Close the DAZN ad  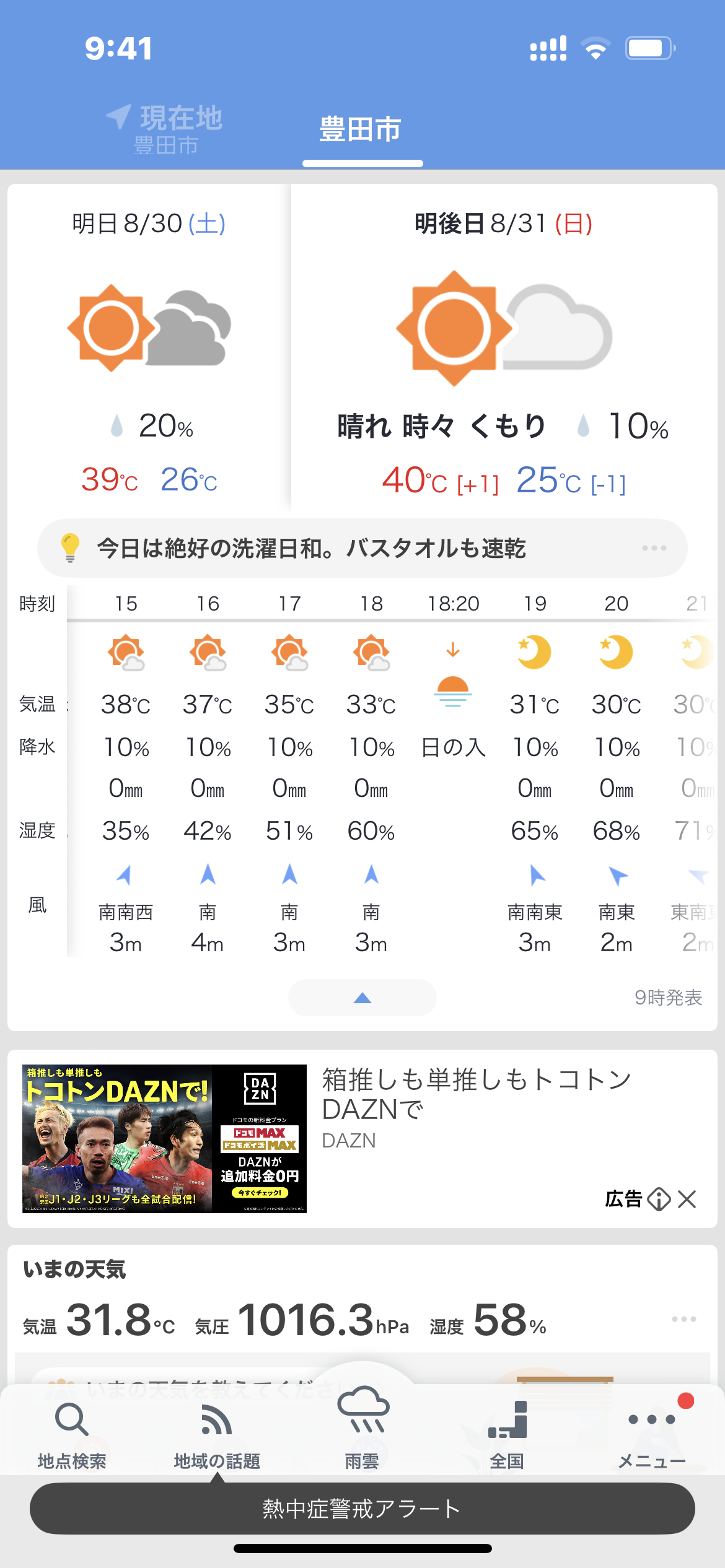687,1200
